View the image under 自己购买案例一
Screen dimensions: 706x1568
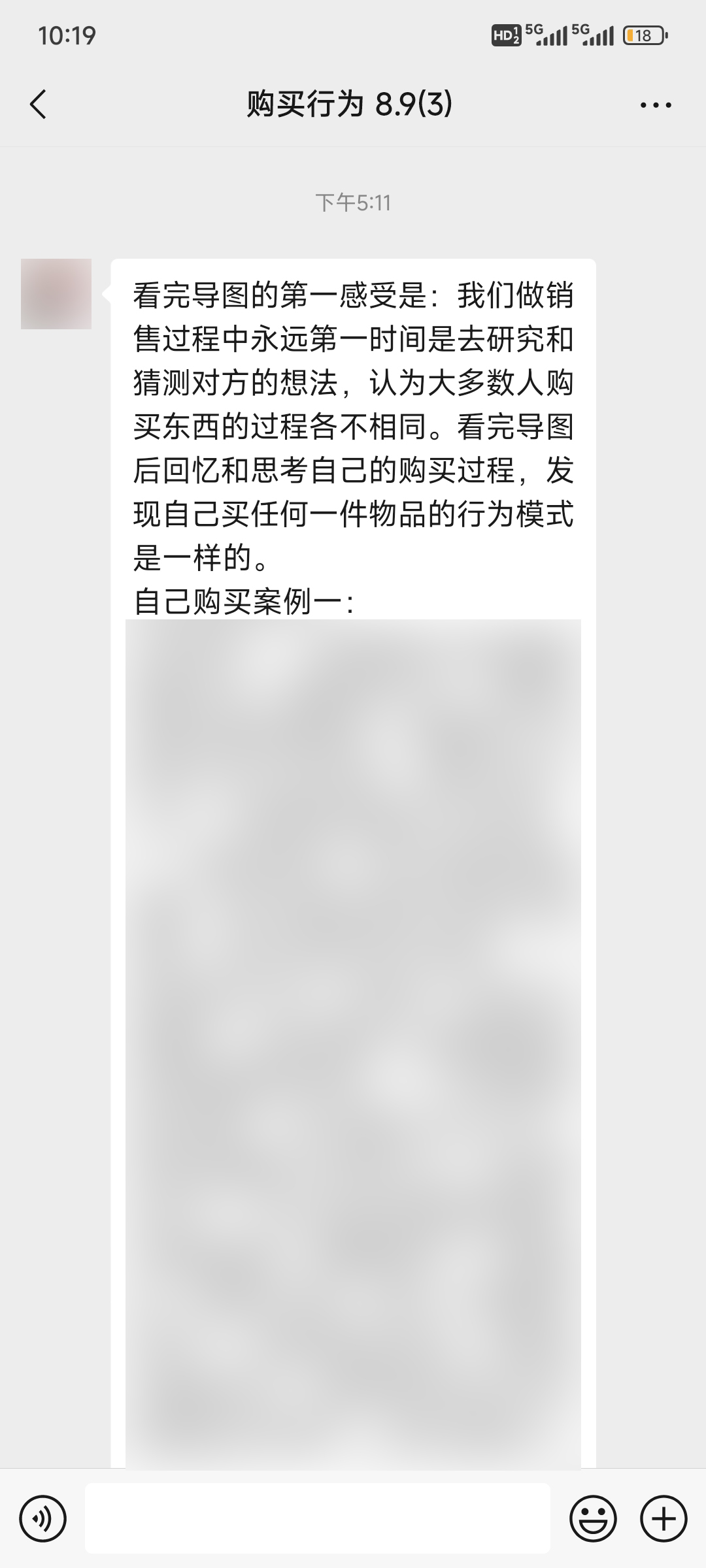click(x=353, y=1039)
